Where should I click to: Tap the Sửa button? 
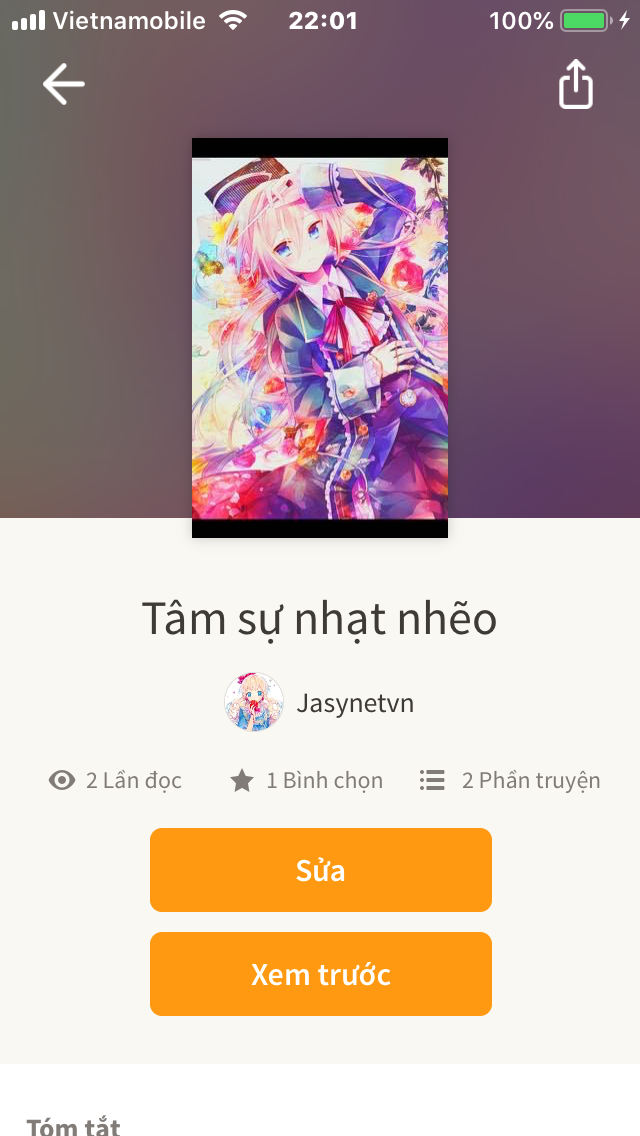click(320, 870)
